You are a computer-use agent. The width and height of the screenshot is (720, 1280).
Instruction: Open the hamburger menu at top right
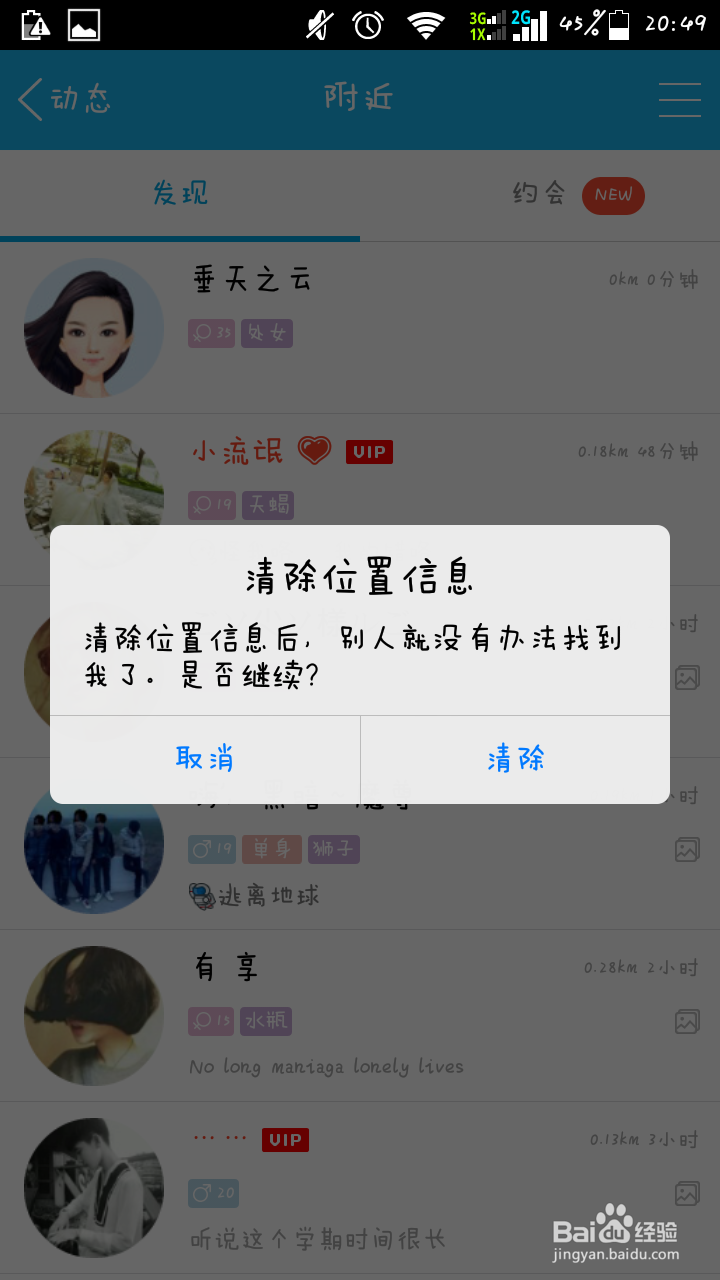point(680,100)
